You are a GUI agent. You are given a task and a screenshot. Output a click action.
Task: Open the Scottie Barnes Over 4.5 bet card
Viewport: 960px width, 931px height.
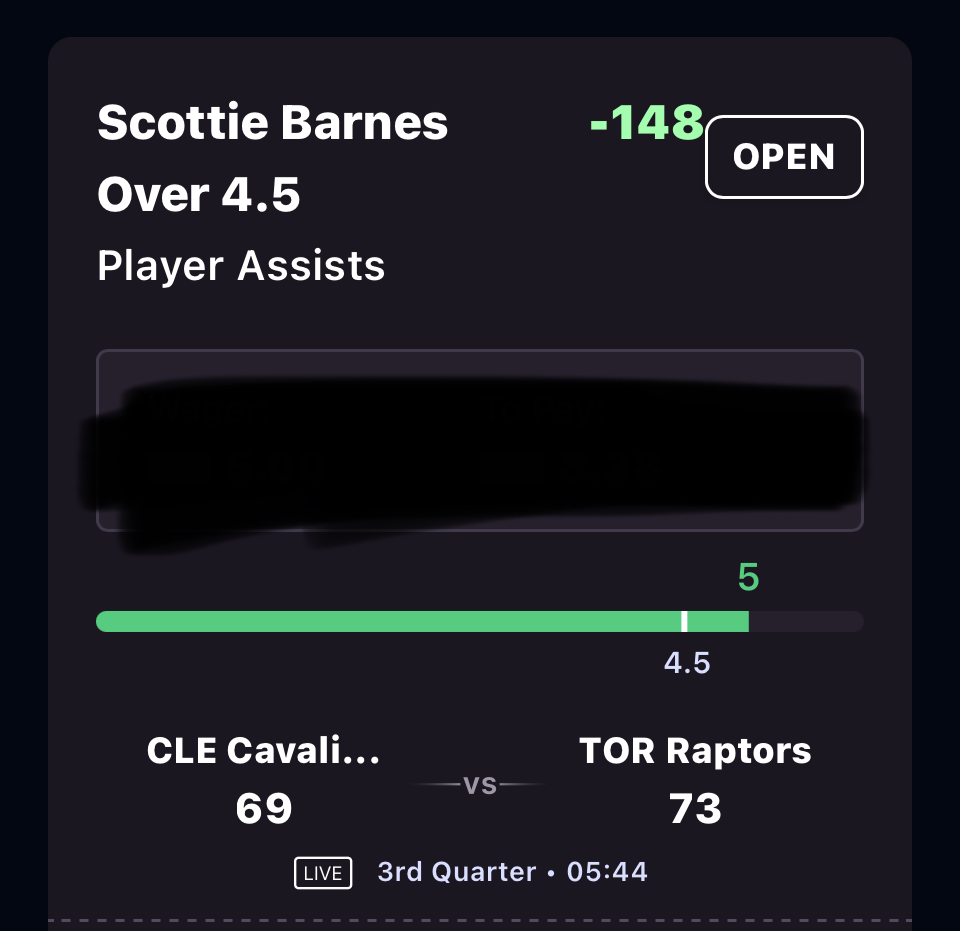pyautogui.click(x=273, y=158)
